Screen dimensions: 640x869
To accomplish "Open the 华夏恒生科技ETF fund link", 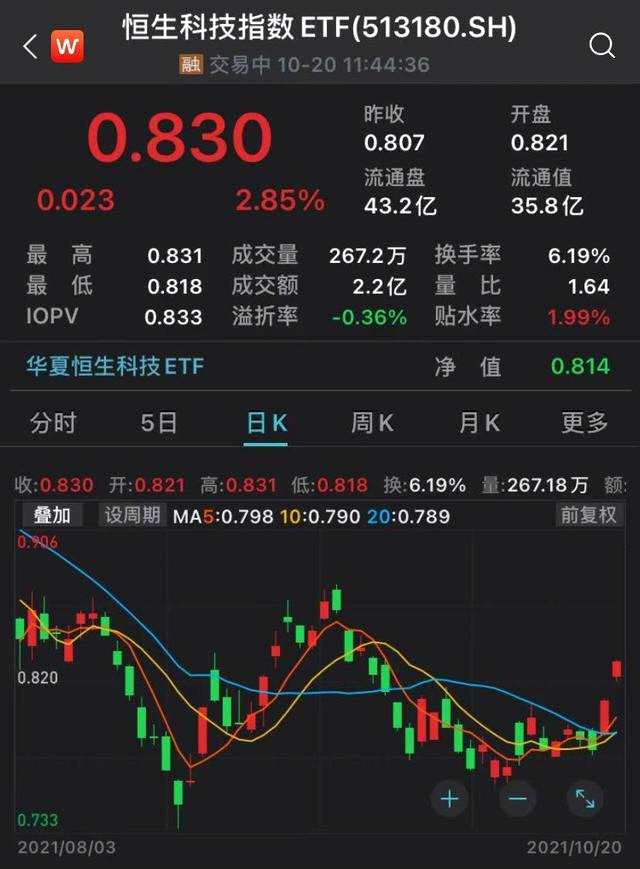I will pyautogui.click(x=115, y=367).
